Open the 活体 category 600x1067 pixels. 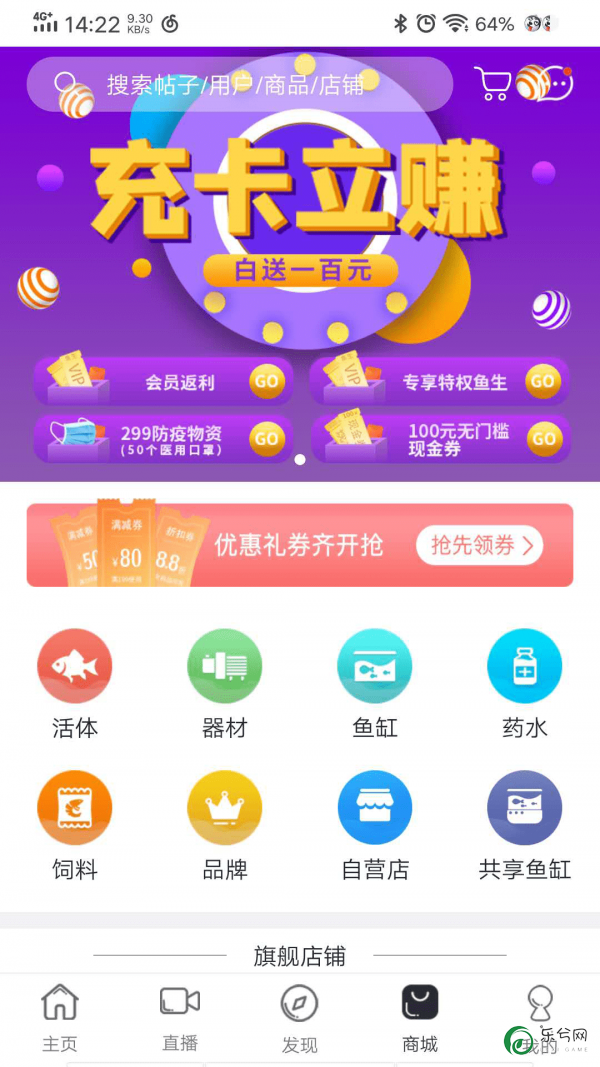coord(75,684)
